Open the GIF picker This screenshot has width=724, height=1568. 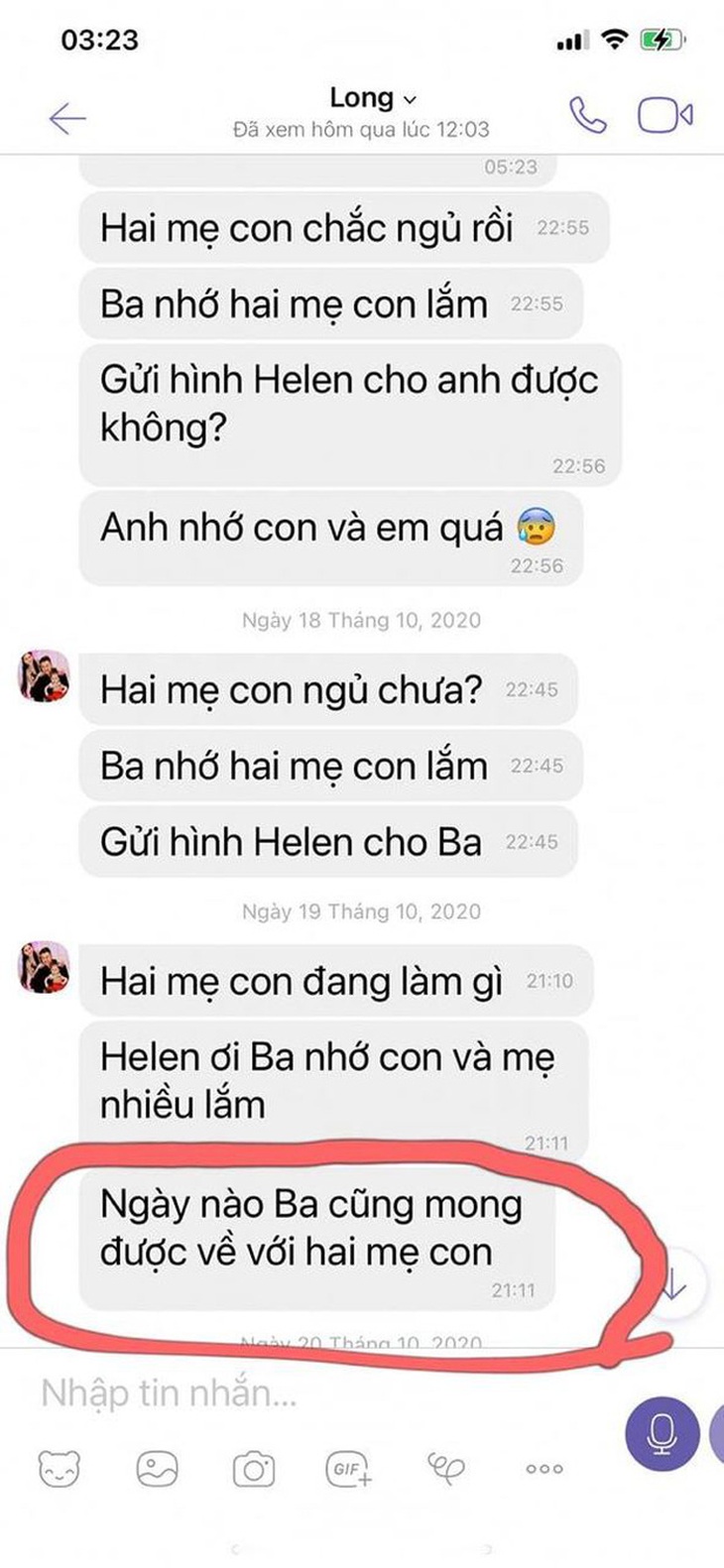coord(349,1468)
